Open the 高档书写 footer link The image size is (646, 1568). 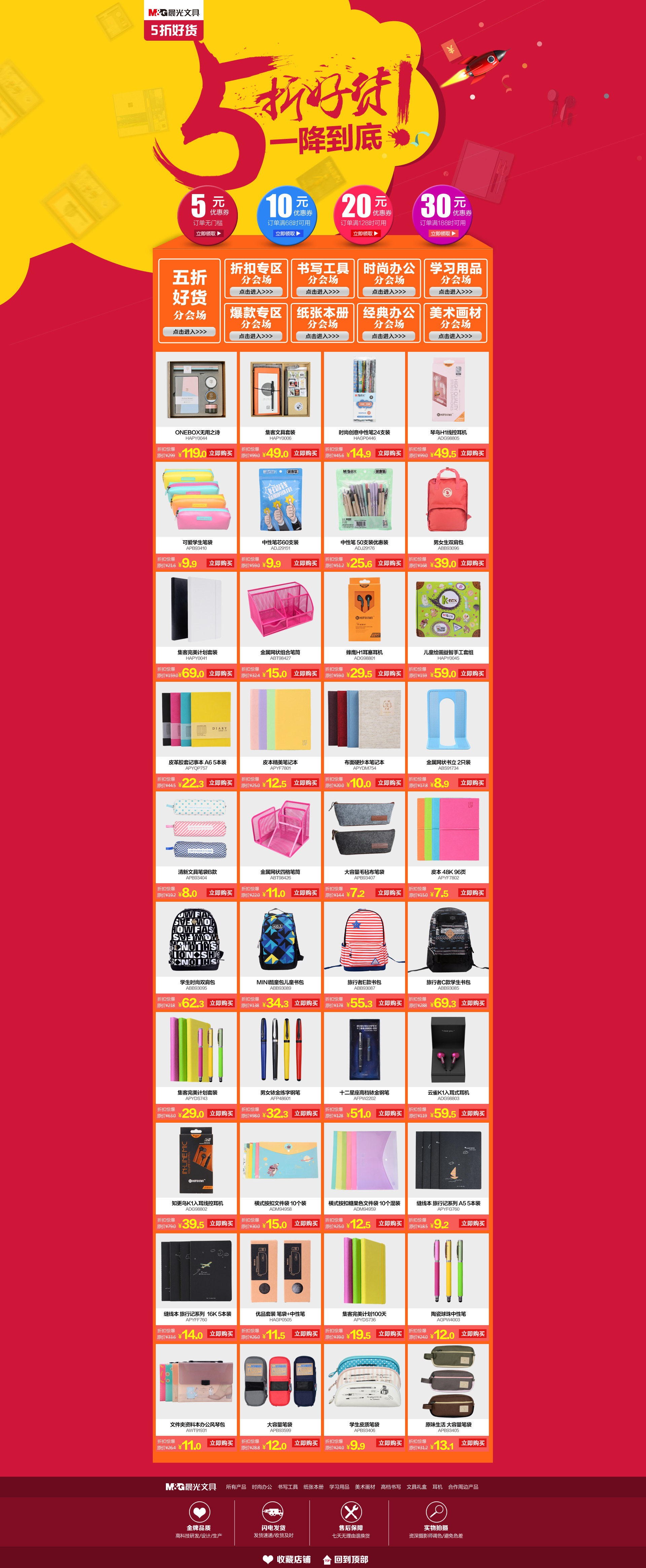[x=390, y=1486]
